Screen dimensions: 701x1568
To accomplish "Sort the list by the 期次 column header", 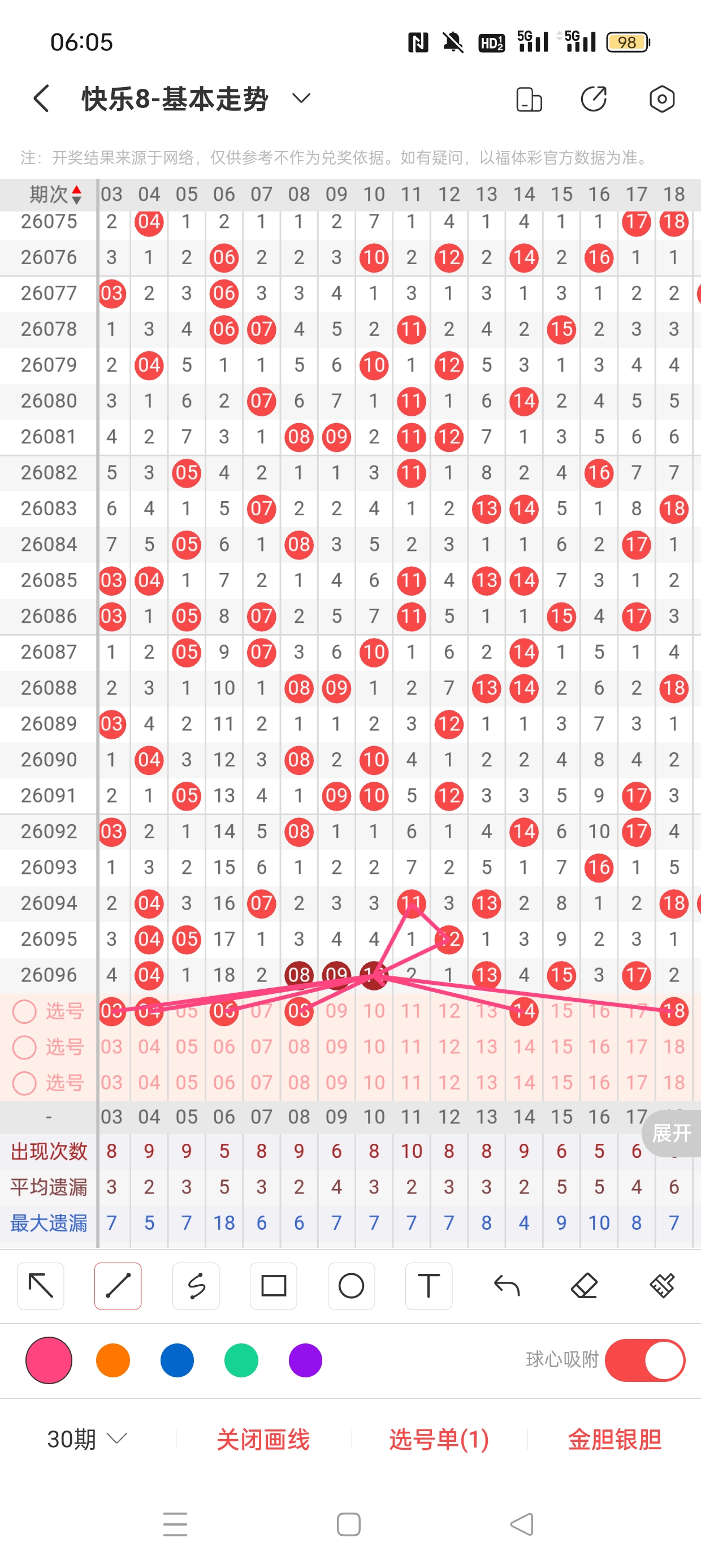I will (55, 194).
